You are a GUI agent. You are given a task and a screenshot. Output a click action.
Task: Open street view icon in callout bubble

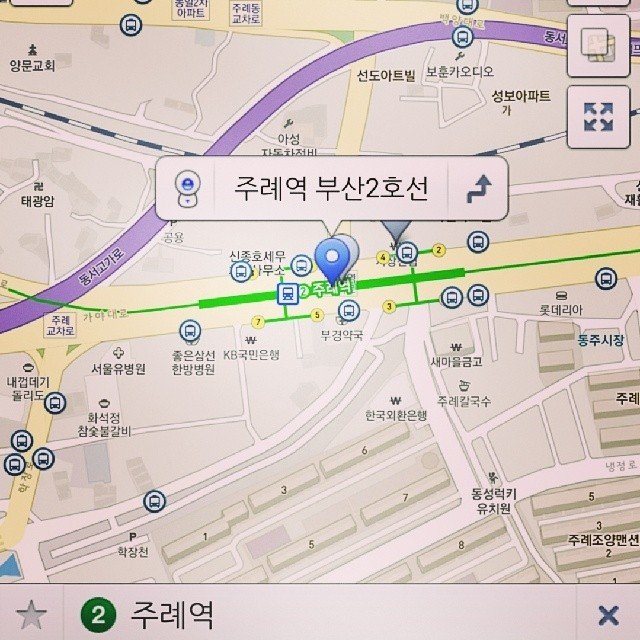pos(187,188)
